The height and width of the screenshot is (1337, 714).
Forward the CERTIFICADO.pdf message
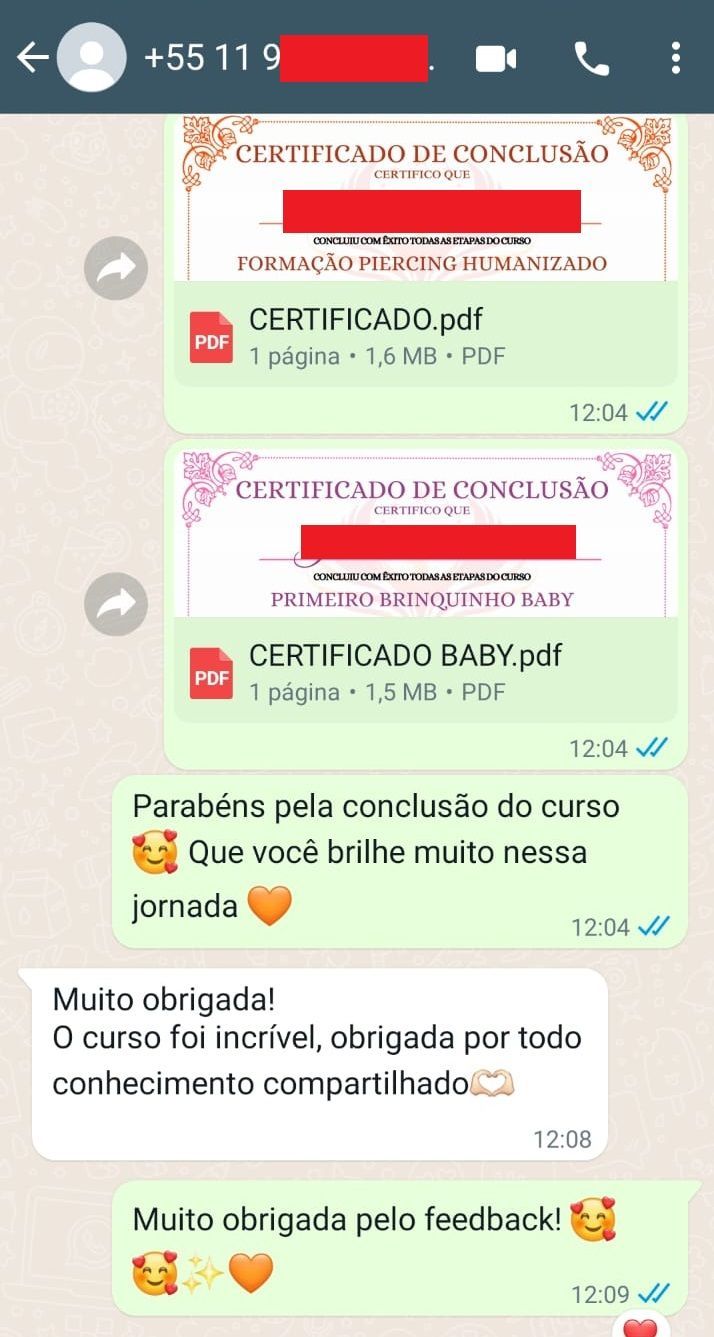click(x=116, y=267)
